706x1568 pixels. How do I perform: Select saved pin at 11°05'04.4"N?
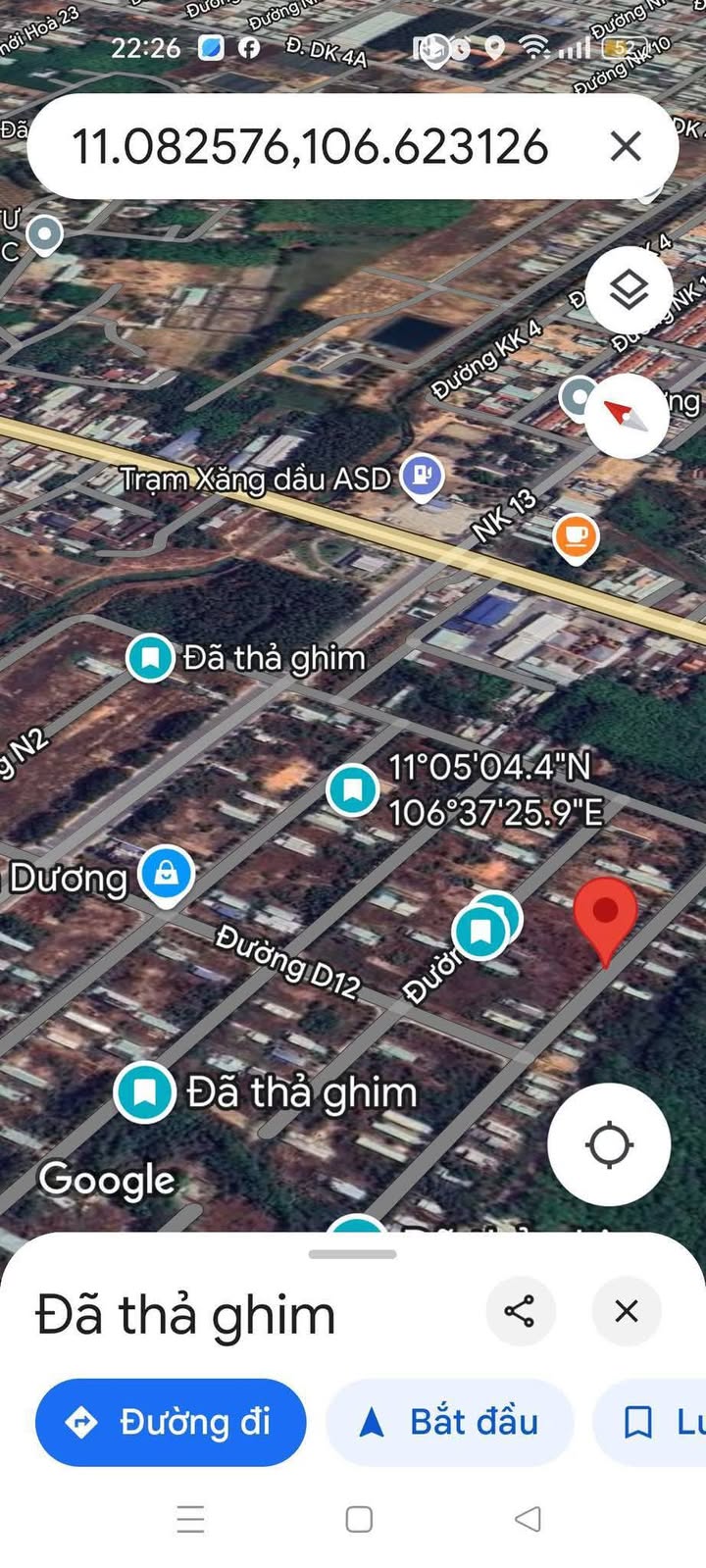coord(353,789)
